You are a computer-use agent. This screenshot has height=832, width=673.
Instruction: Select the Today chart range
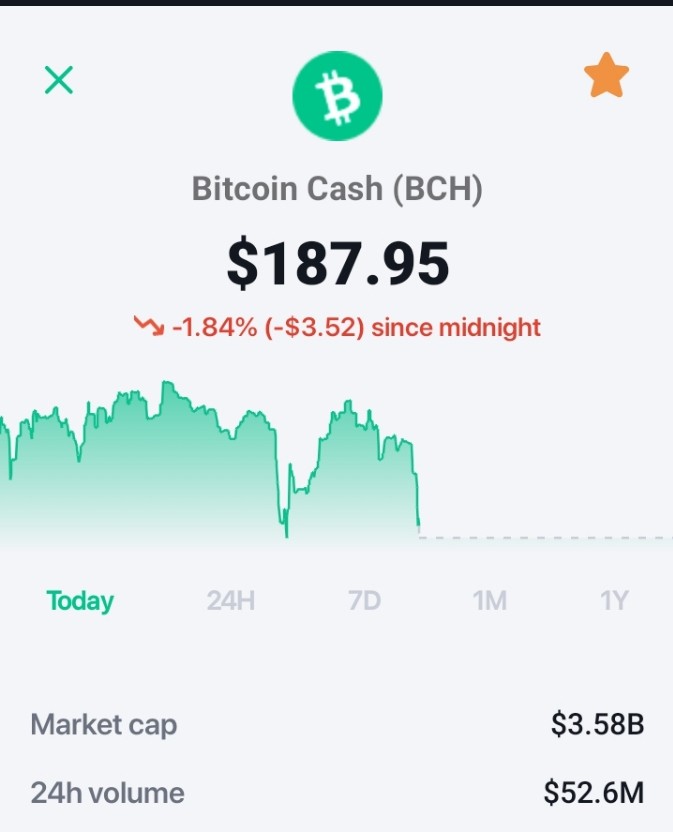(x=80, y=601)
